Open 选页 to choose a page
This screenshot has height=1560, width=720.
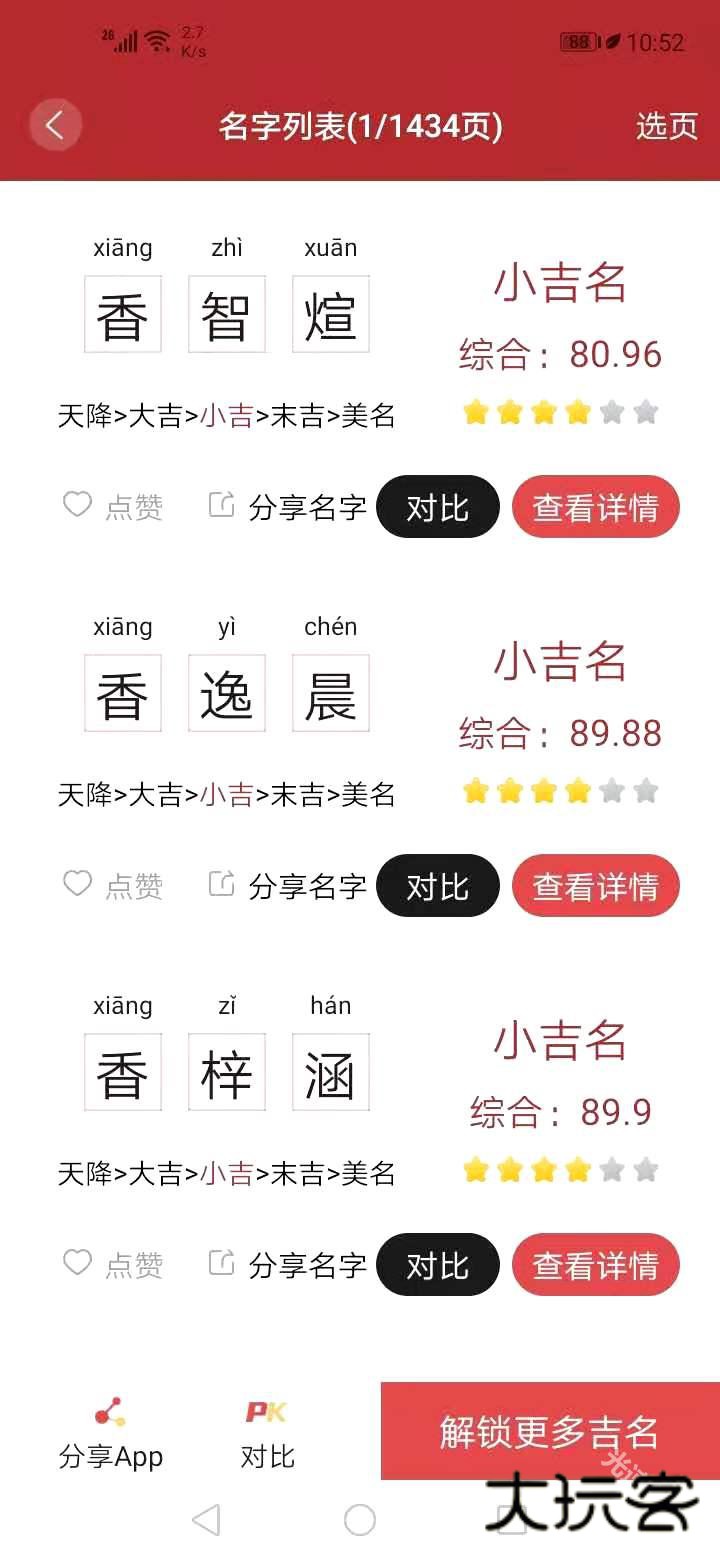[x=666, y=127]
